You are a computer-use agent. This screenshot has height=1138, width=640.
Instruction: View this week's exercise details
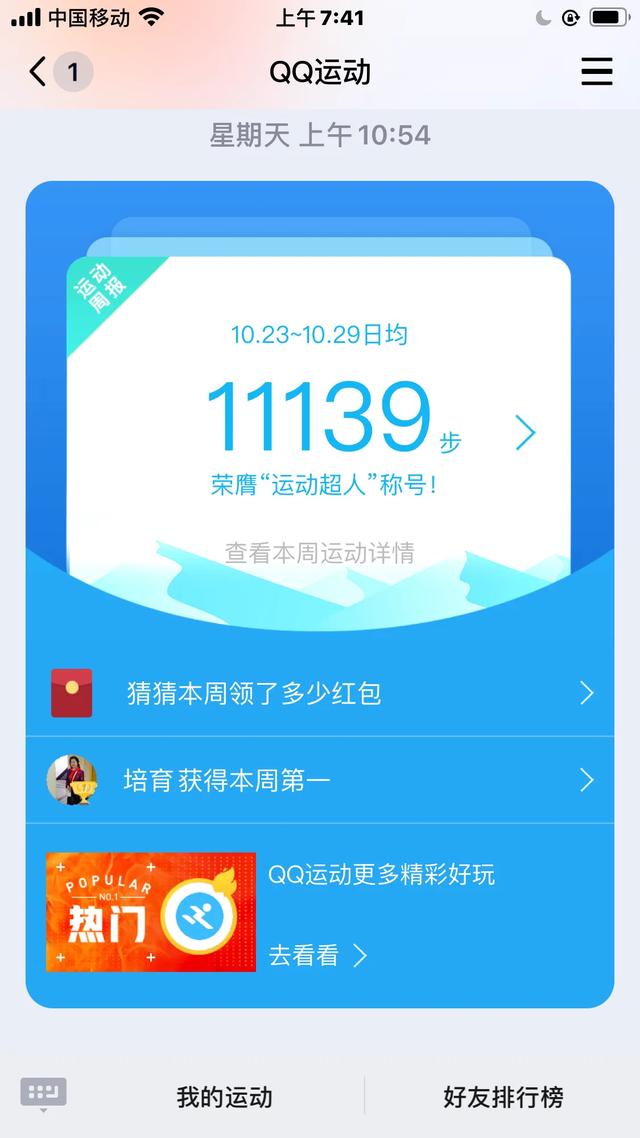pyautogui.click(x=319, y=553)
